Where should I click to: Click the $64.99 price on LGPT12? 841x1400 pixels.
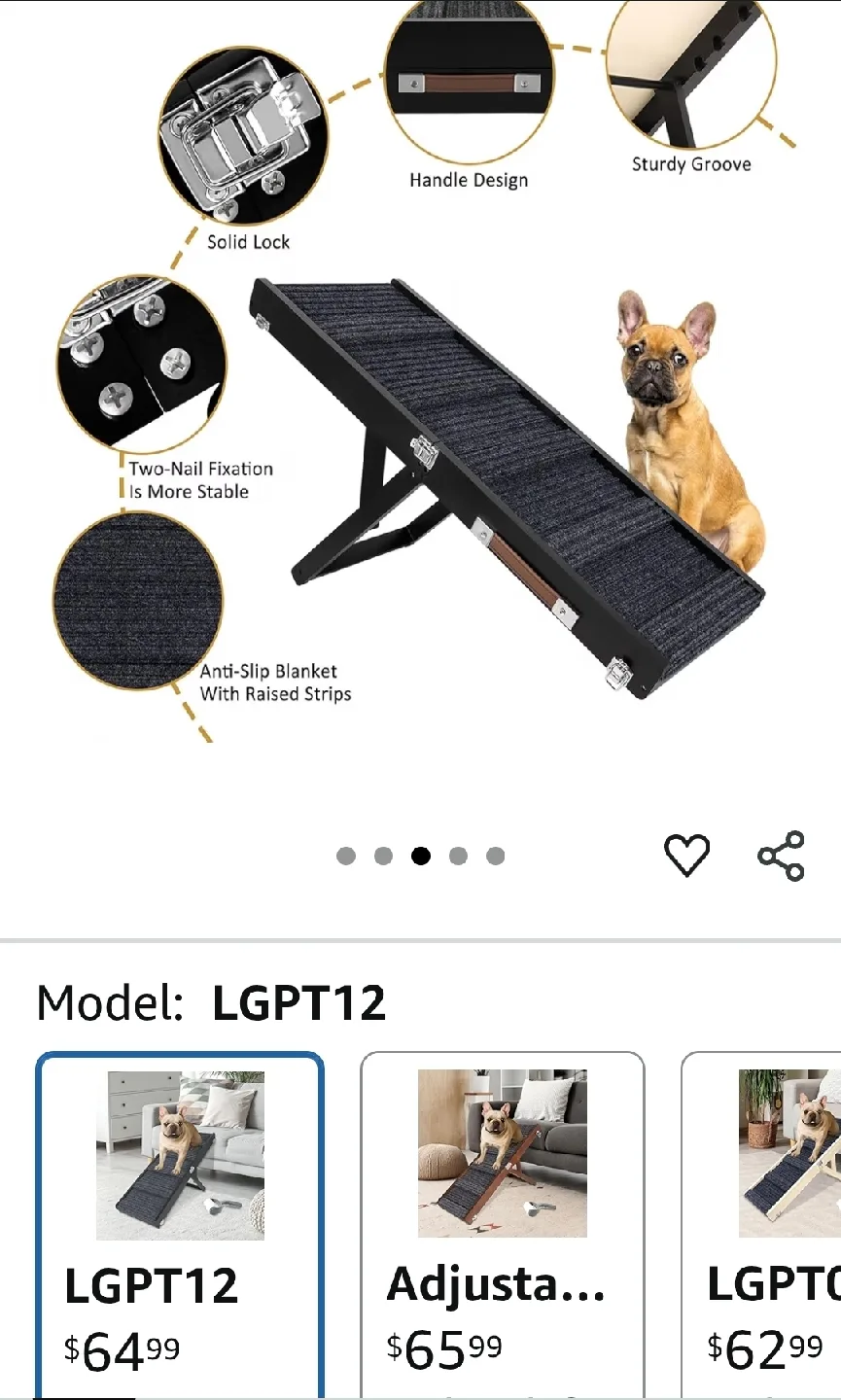[117, 1348]
